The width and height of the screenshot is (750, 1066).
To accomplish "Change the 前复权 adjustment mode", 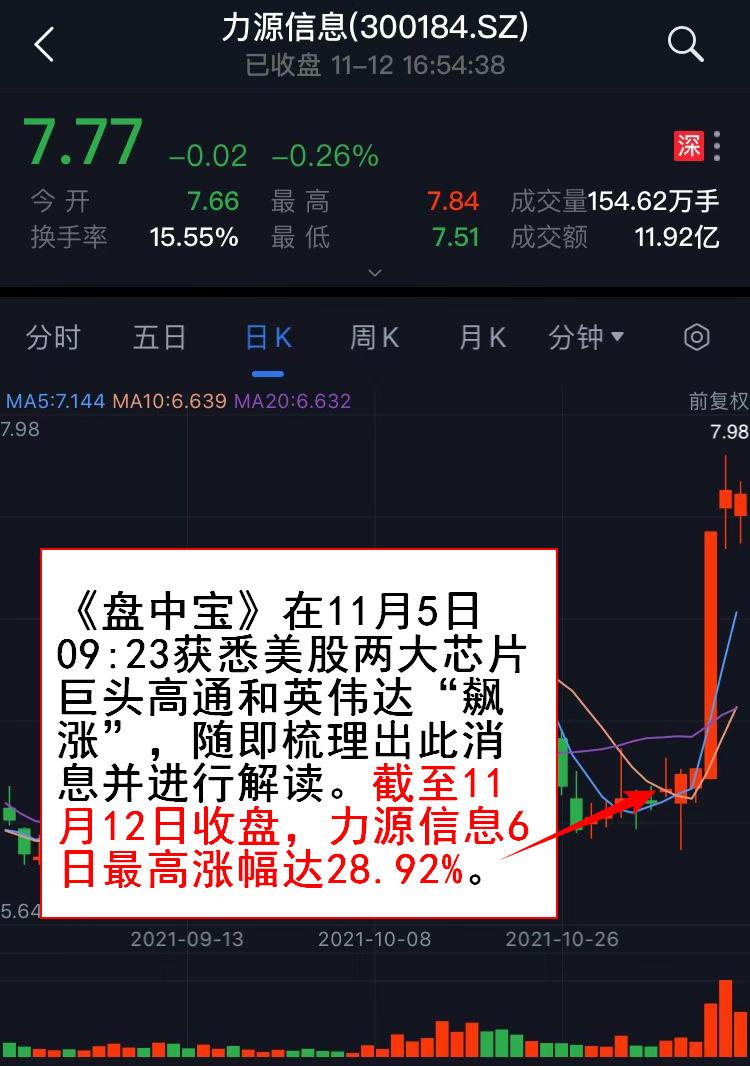I will coord(719,401).
